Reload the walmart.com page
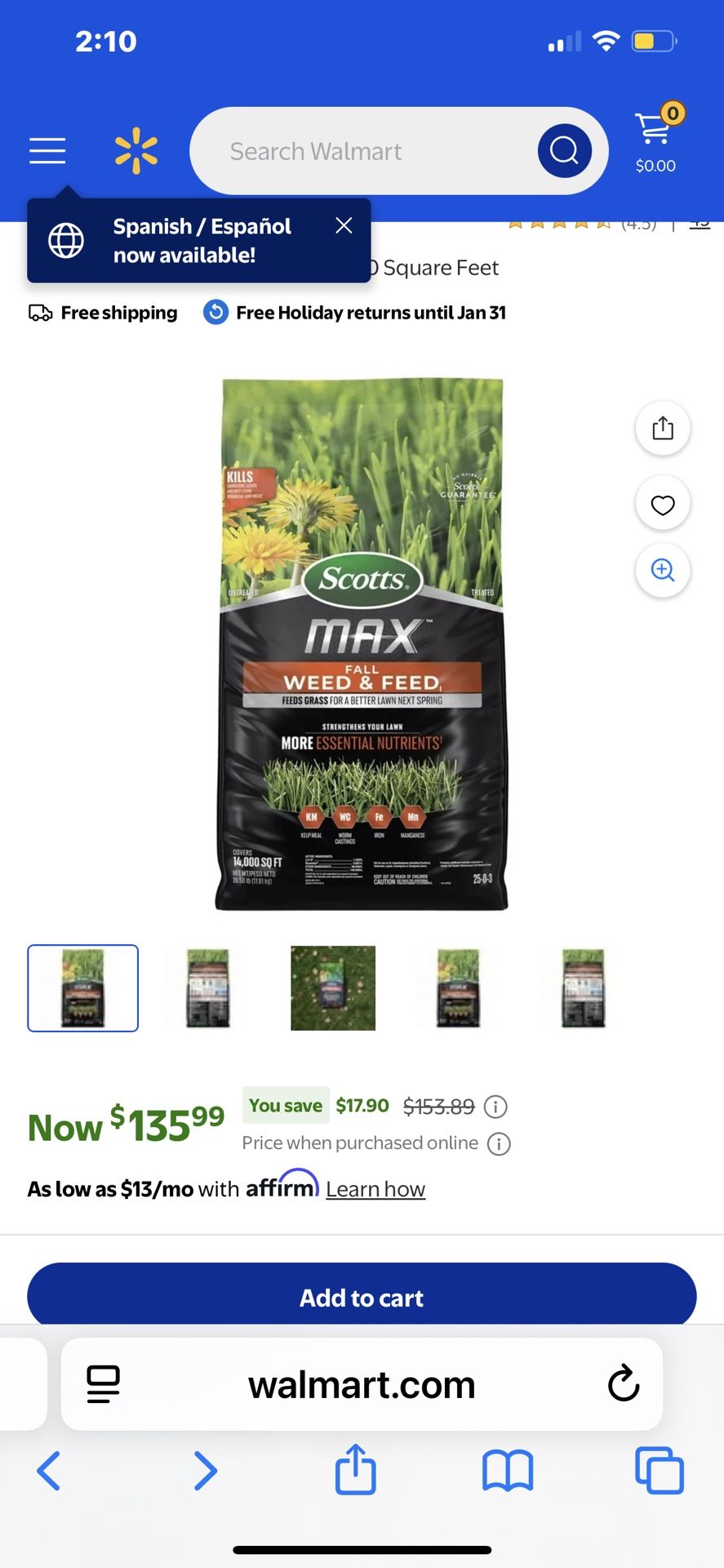The image size is (724, 1568). coord(623,1384)
